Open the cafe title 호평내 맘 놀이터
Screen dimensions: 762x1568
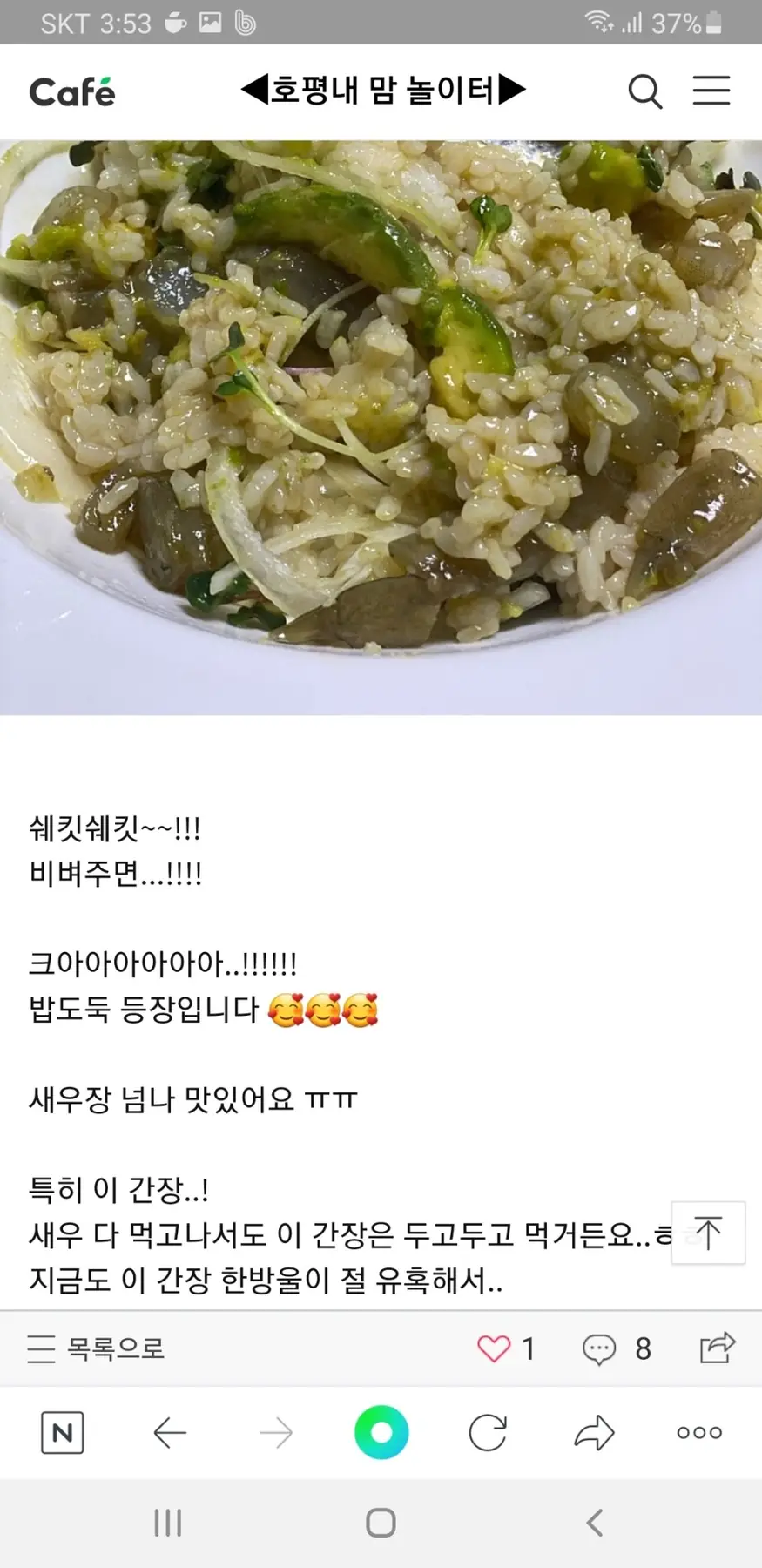click(x=382, y=90)
